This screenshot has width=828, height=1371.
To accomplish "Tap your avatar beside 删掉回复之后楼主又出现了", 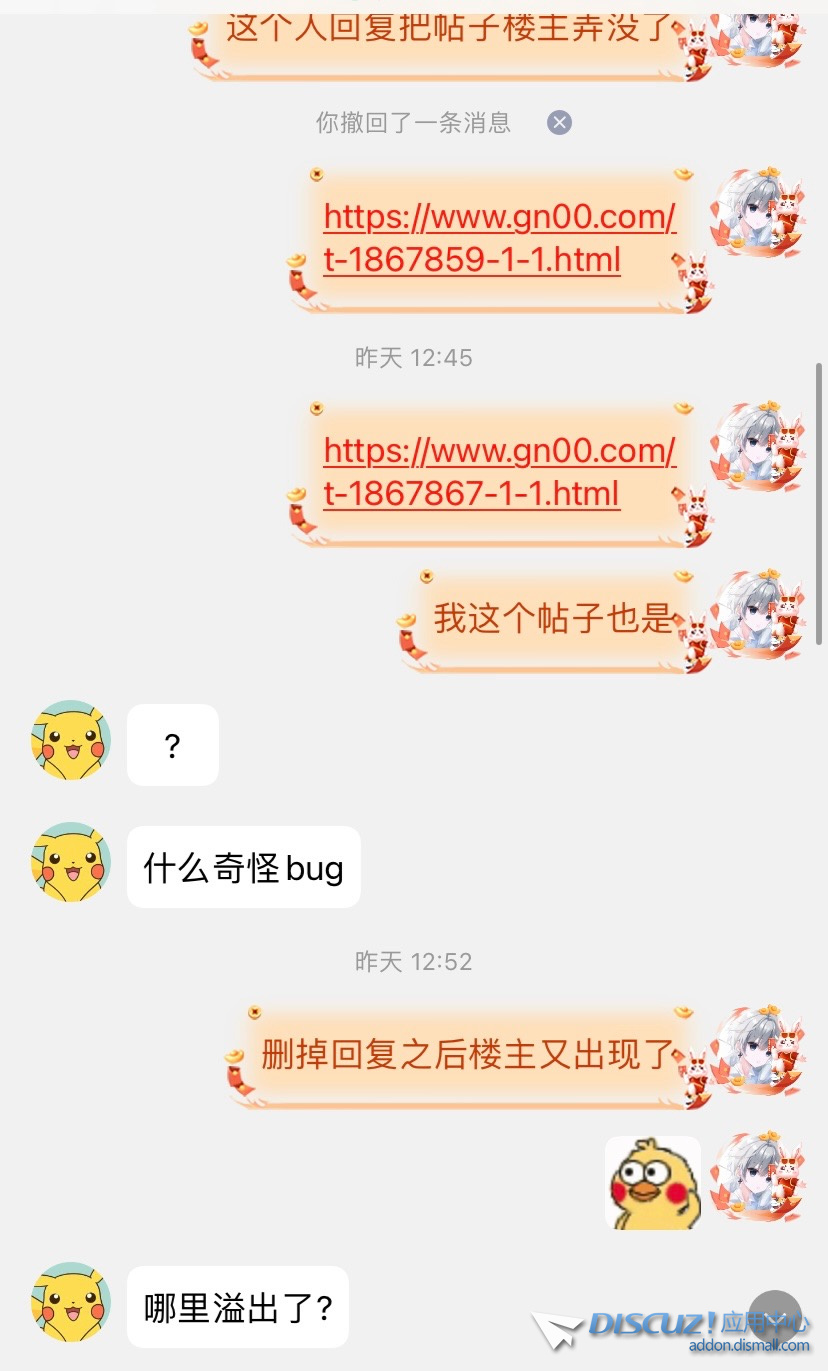I will [758, 1052].
